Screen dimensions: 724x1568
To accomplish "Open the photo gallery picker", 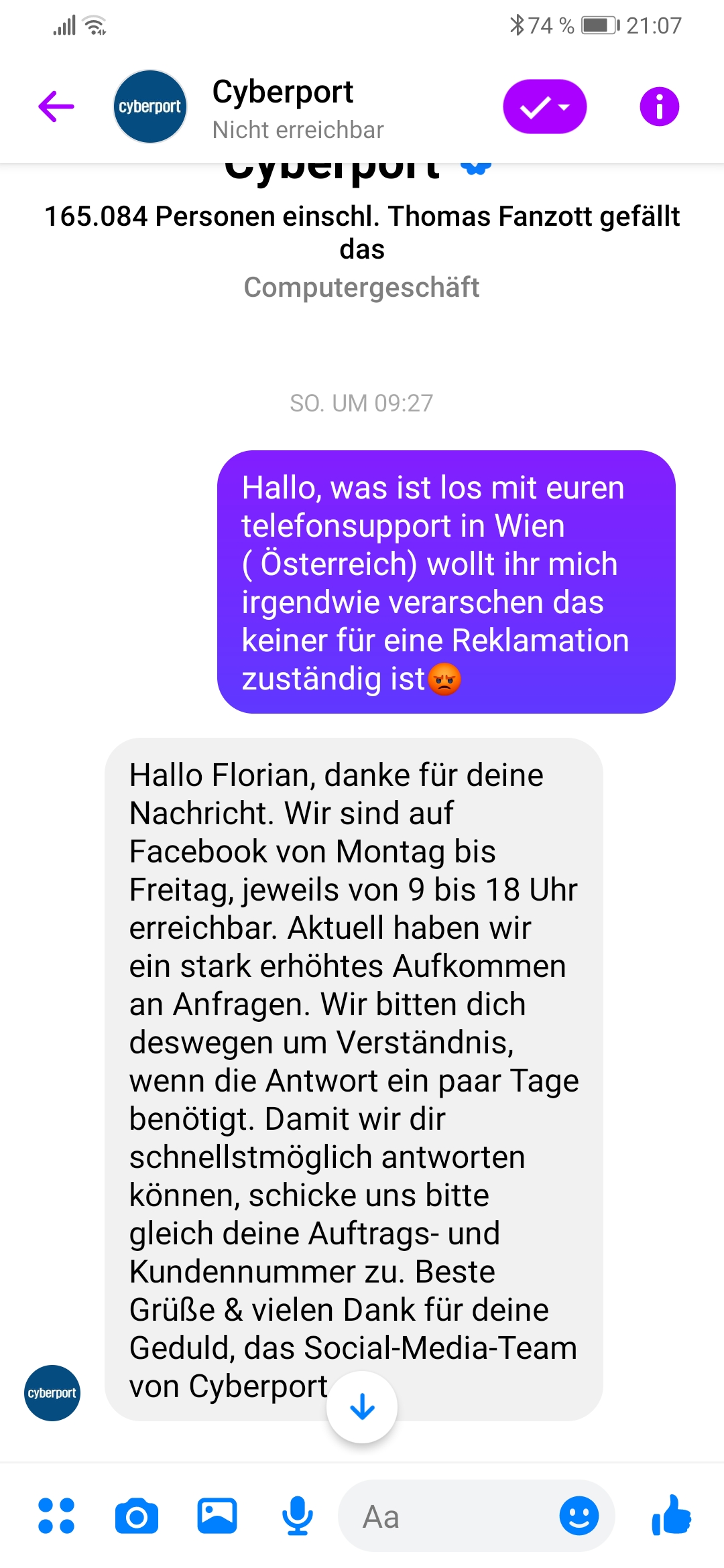I will (x=217, y=1516).
